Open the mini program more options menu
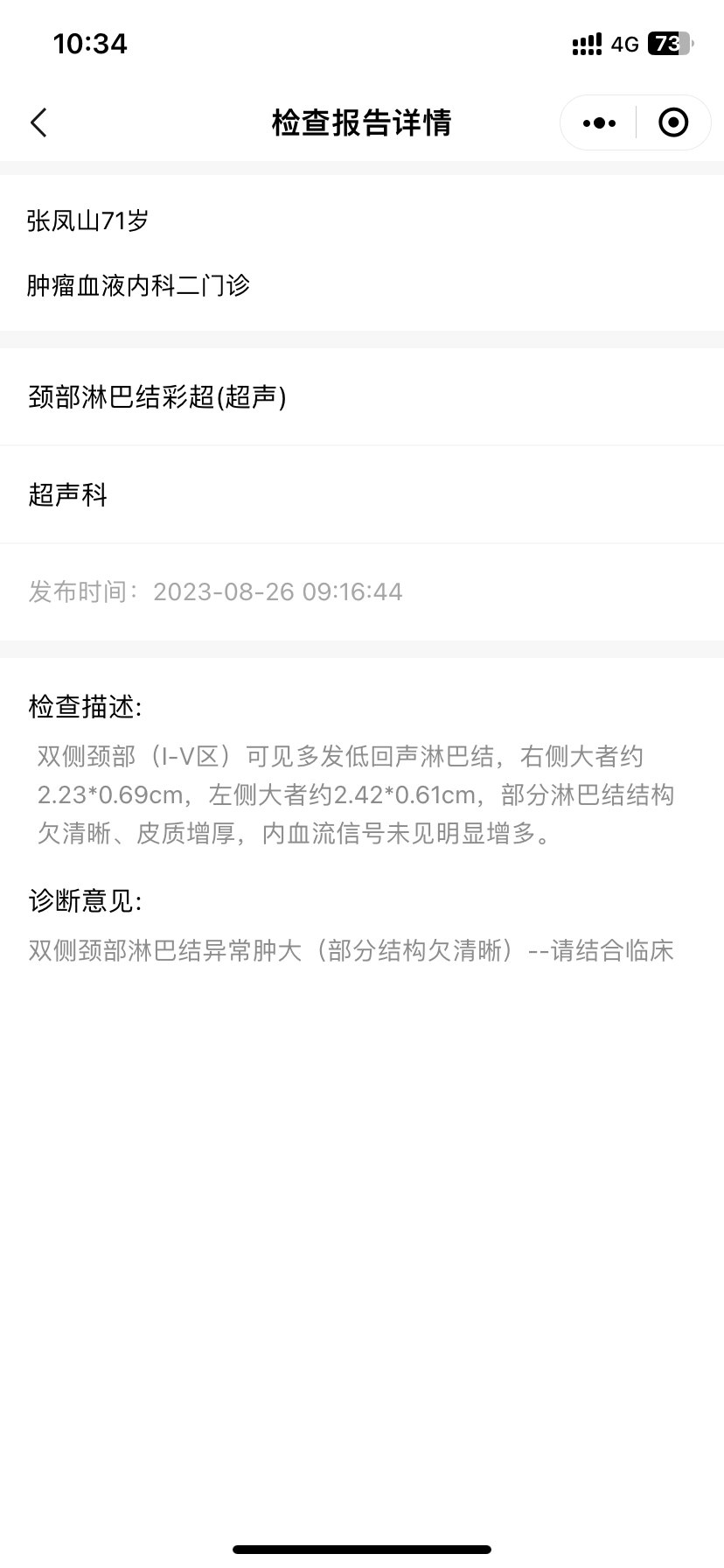 [599, 123]
